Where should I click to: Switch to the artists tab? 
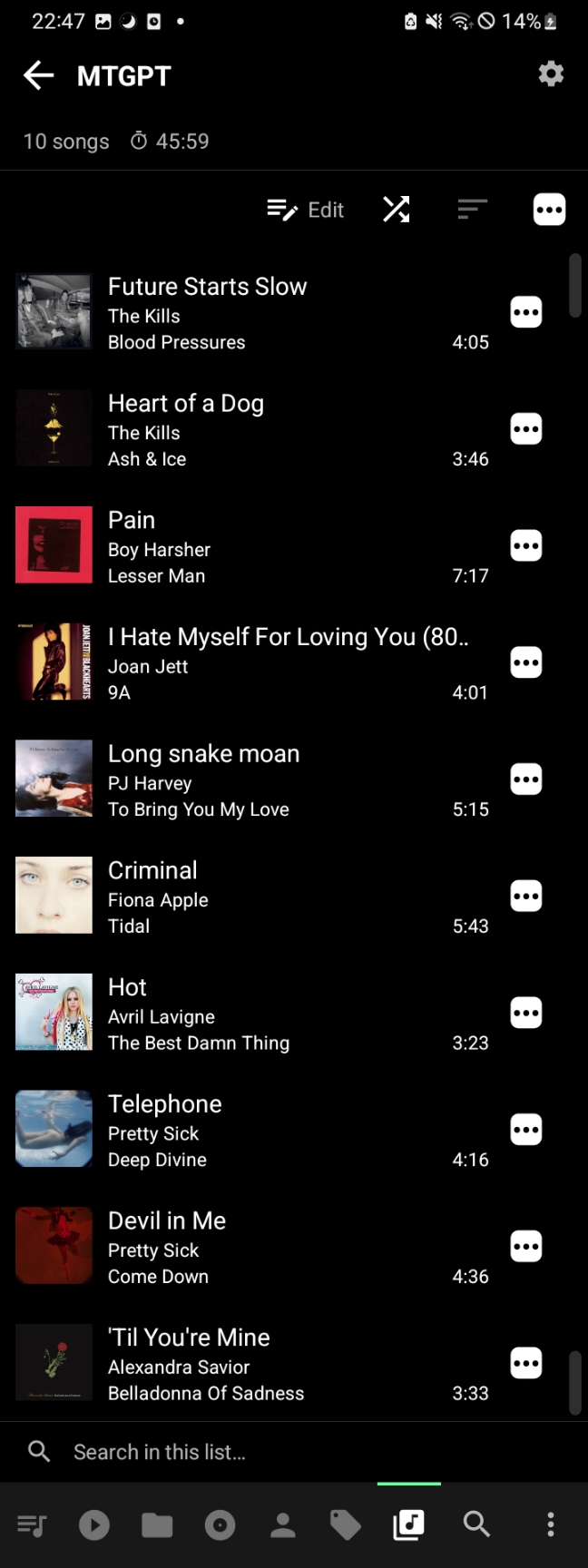point(283,1525)
